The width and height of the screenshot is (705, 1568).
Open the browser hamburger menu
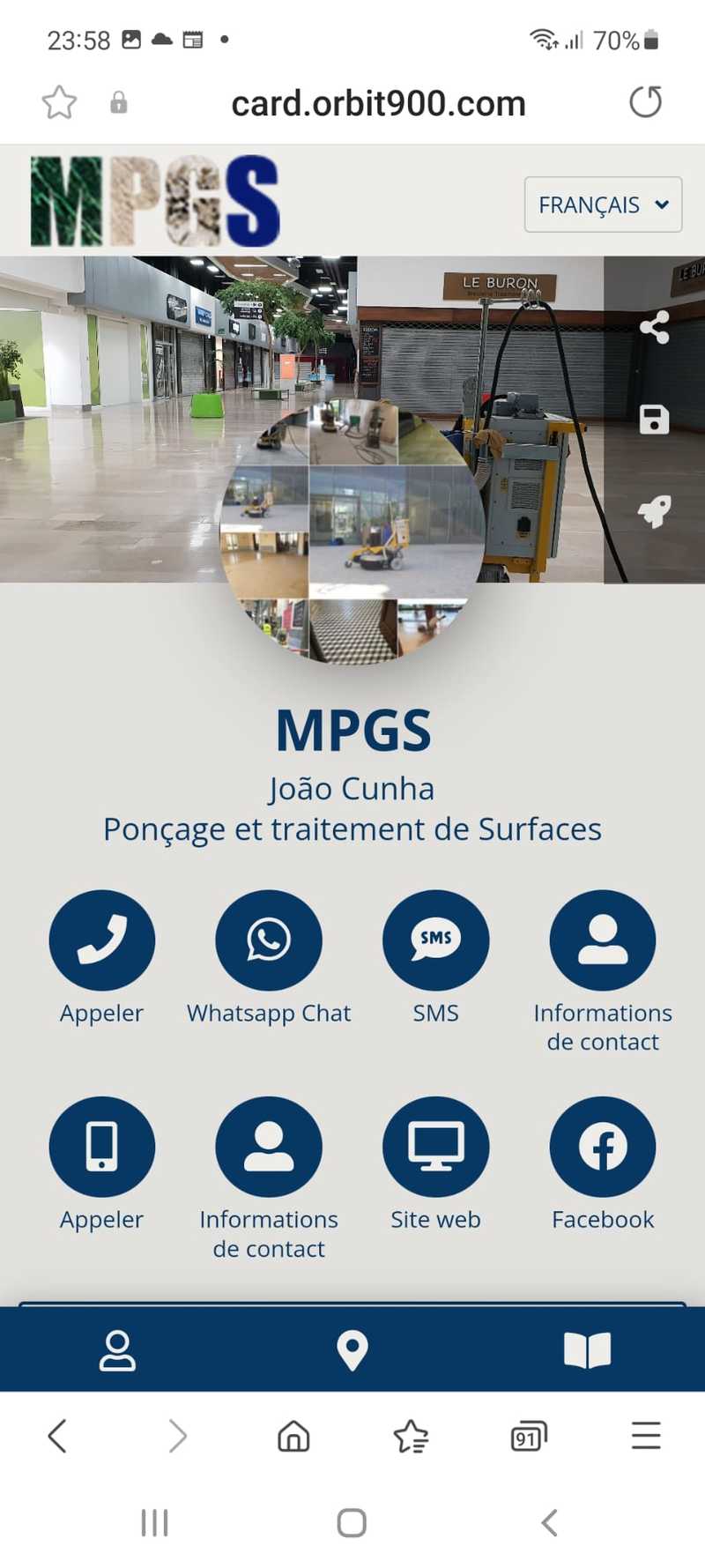click(x=645, y=1436)
